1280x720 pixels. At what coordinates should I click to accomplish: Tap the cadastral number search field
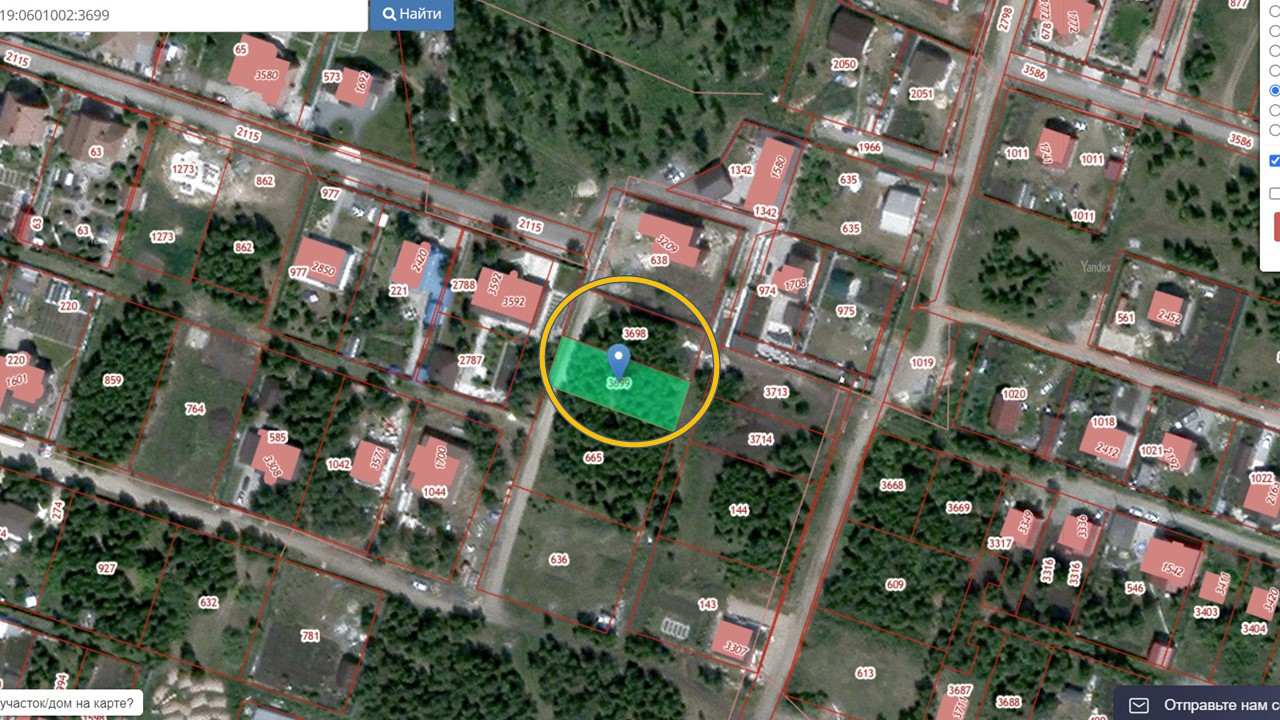click(x=182, y=15)
